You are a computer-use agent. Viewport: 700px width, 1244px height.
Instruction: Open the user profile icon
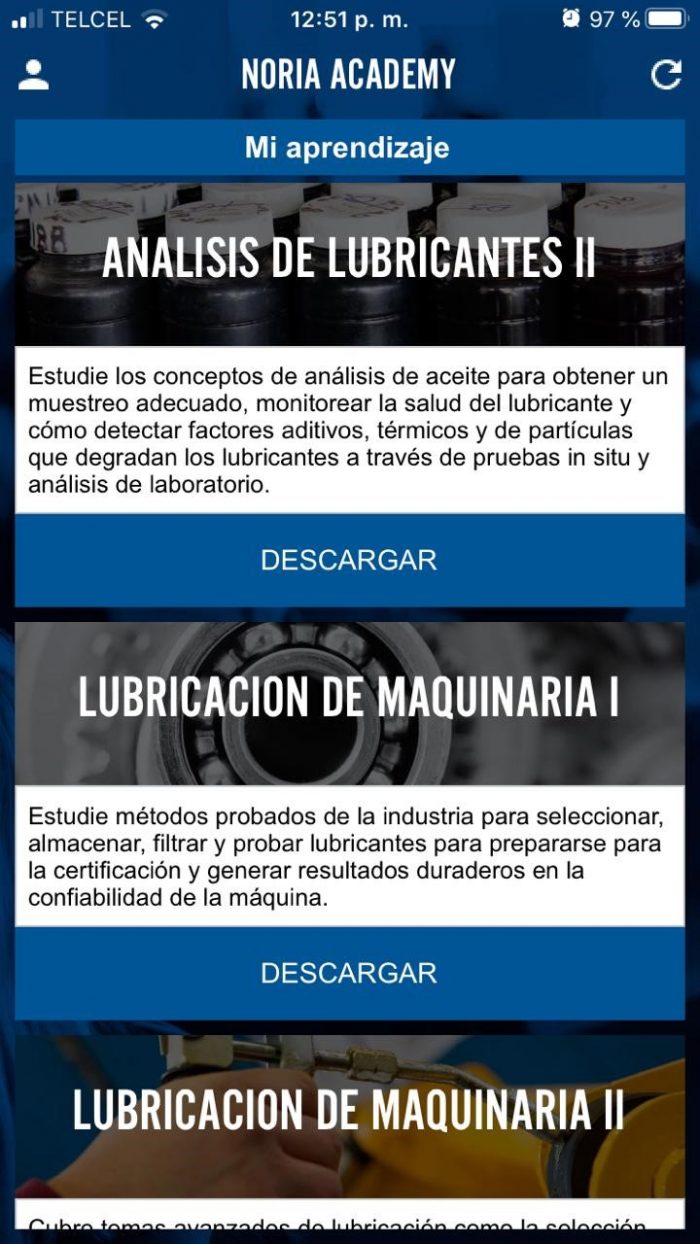coord(34,75)
